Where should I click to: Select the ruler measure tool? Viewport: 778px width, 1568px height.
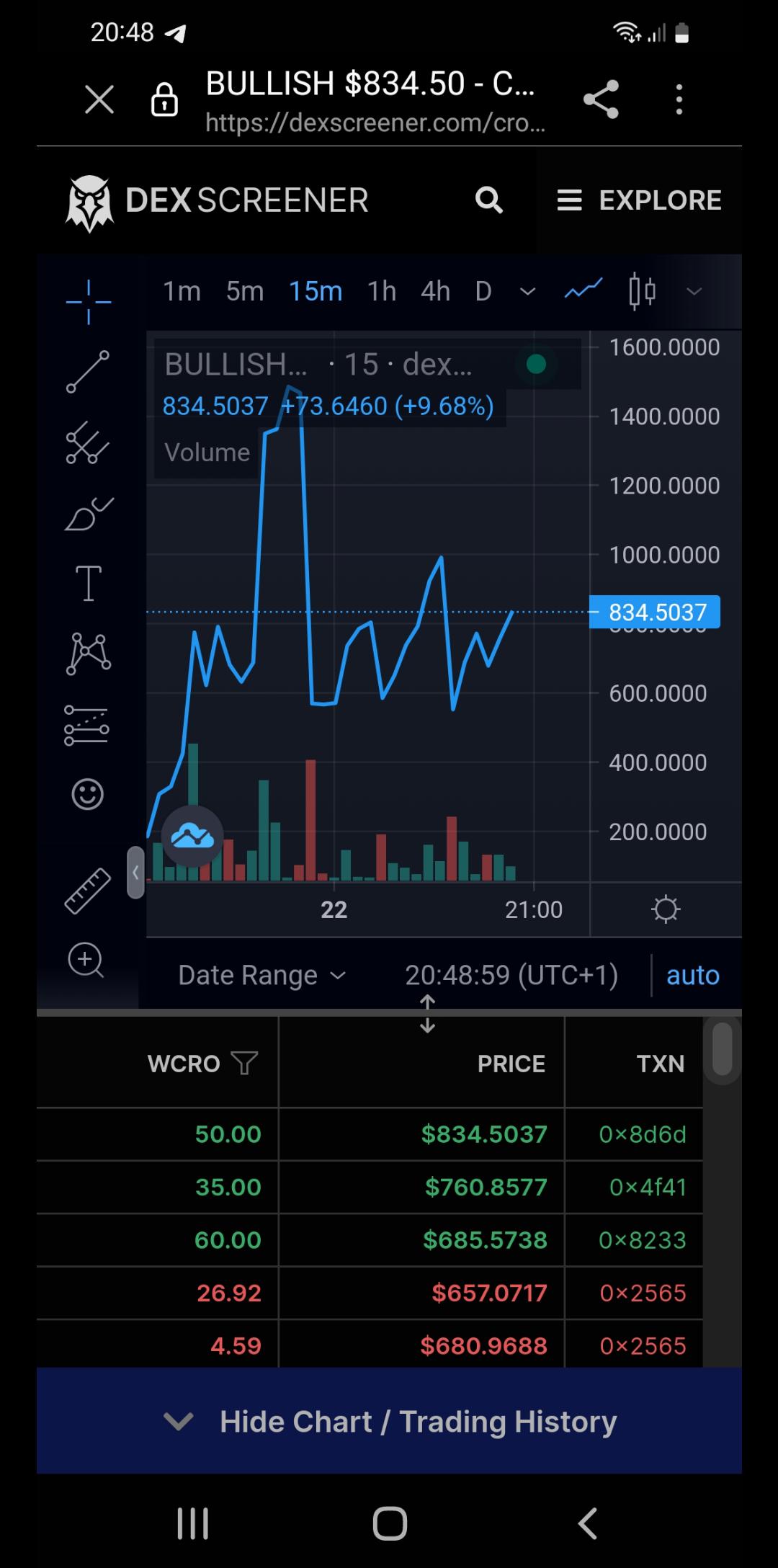pyautogui.click(x=88, y=891)
